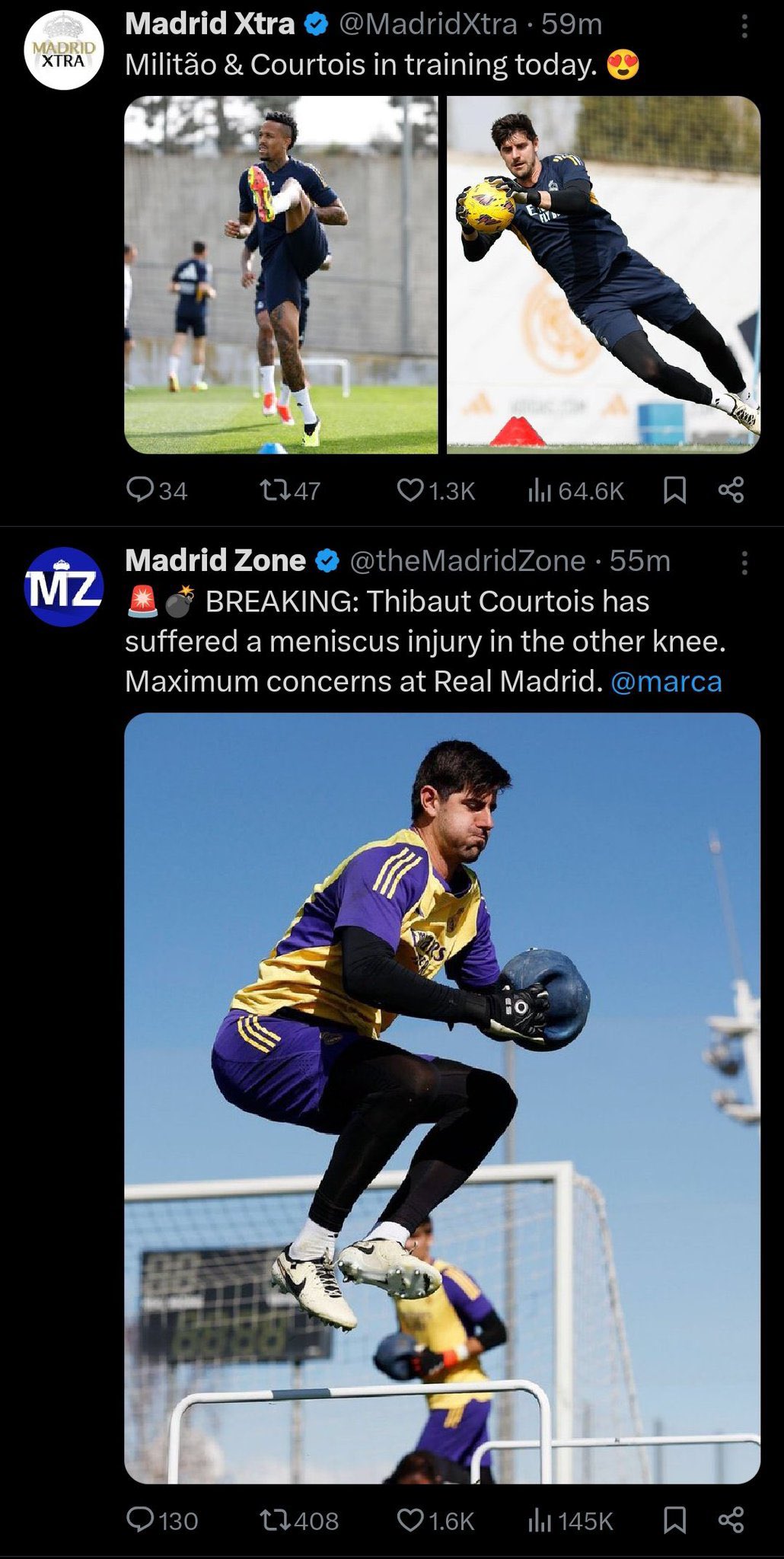Reply to Madrid Xtra's tweet

(140, 490)
